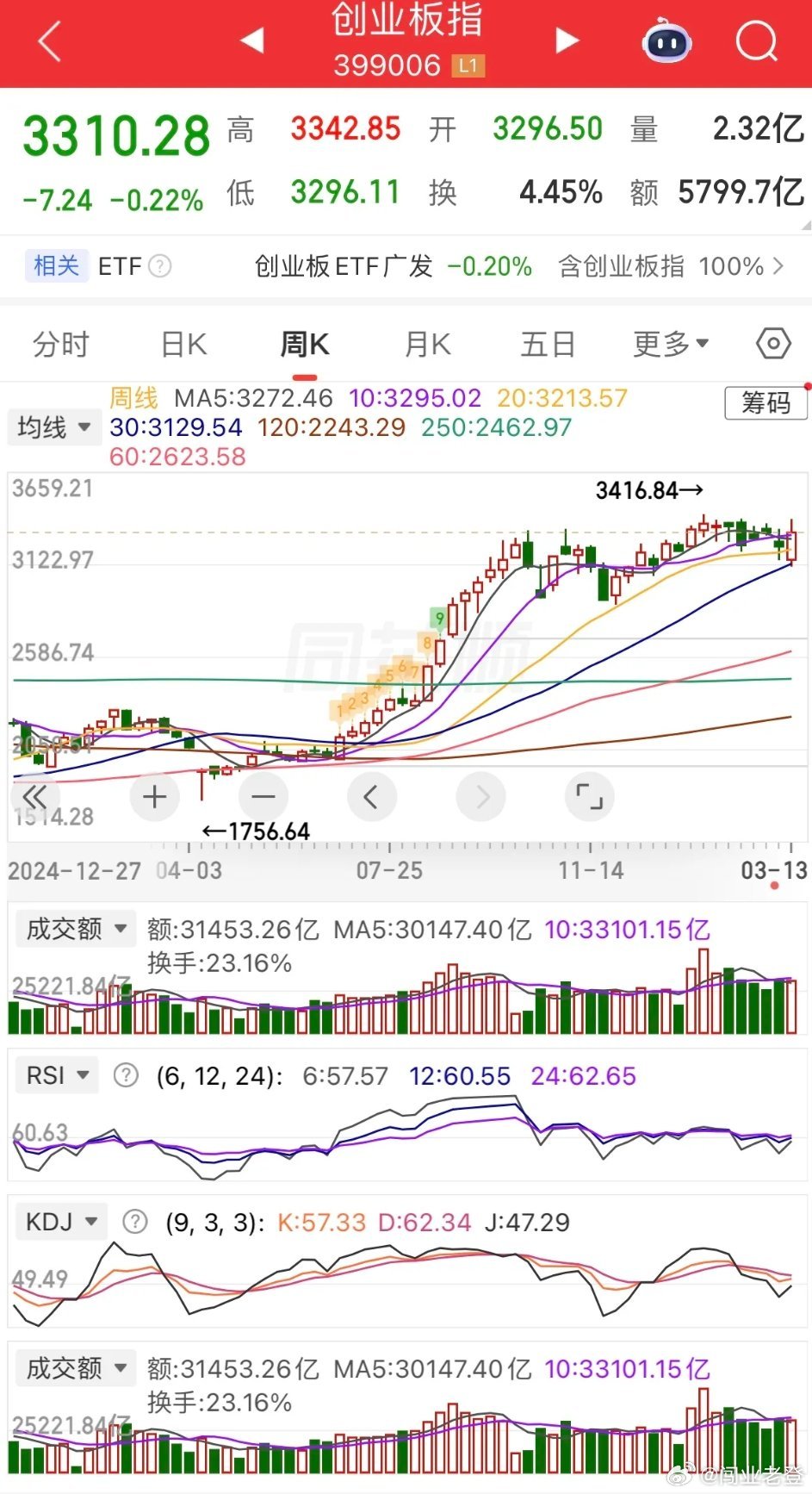The height and width of the screenshot is (1494, 812).
Task: Open the RSI indicator help tooltip
Action: pos(125,1075)
